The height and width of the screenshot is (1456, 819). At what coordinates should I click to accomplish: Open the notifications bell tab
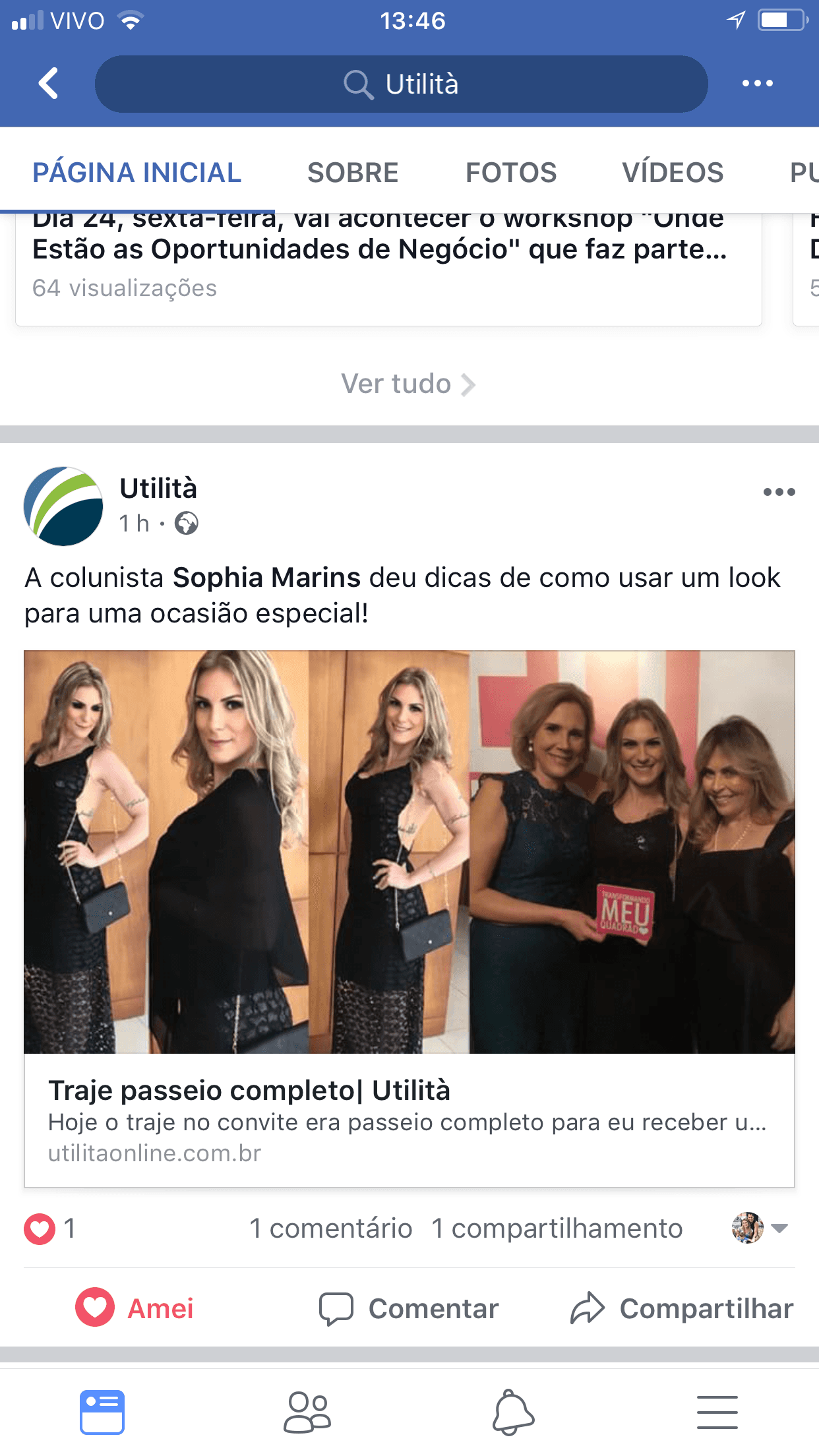pyautogui.click(x=513, y=1412)
